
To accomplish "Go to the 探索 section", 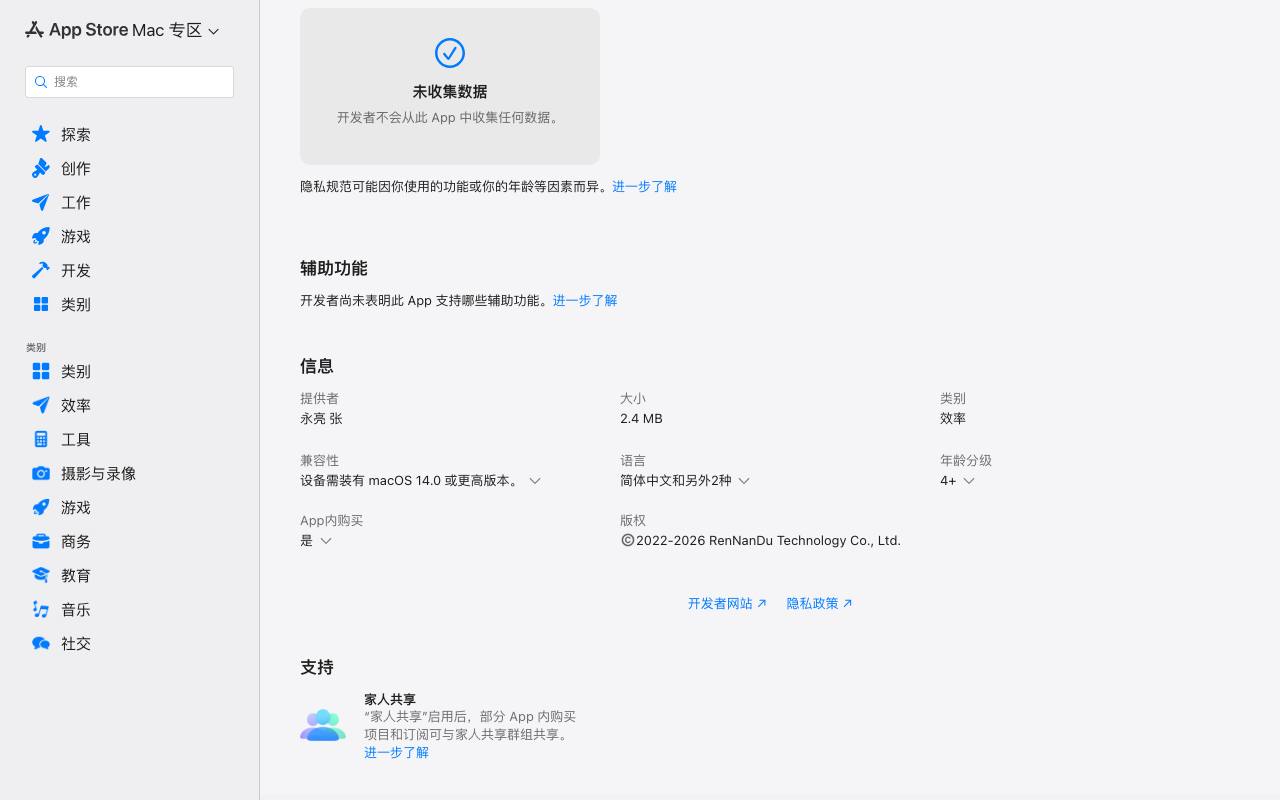I will coord(129,134).
